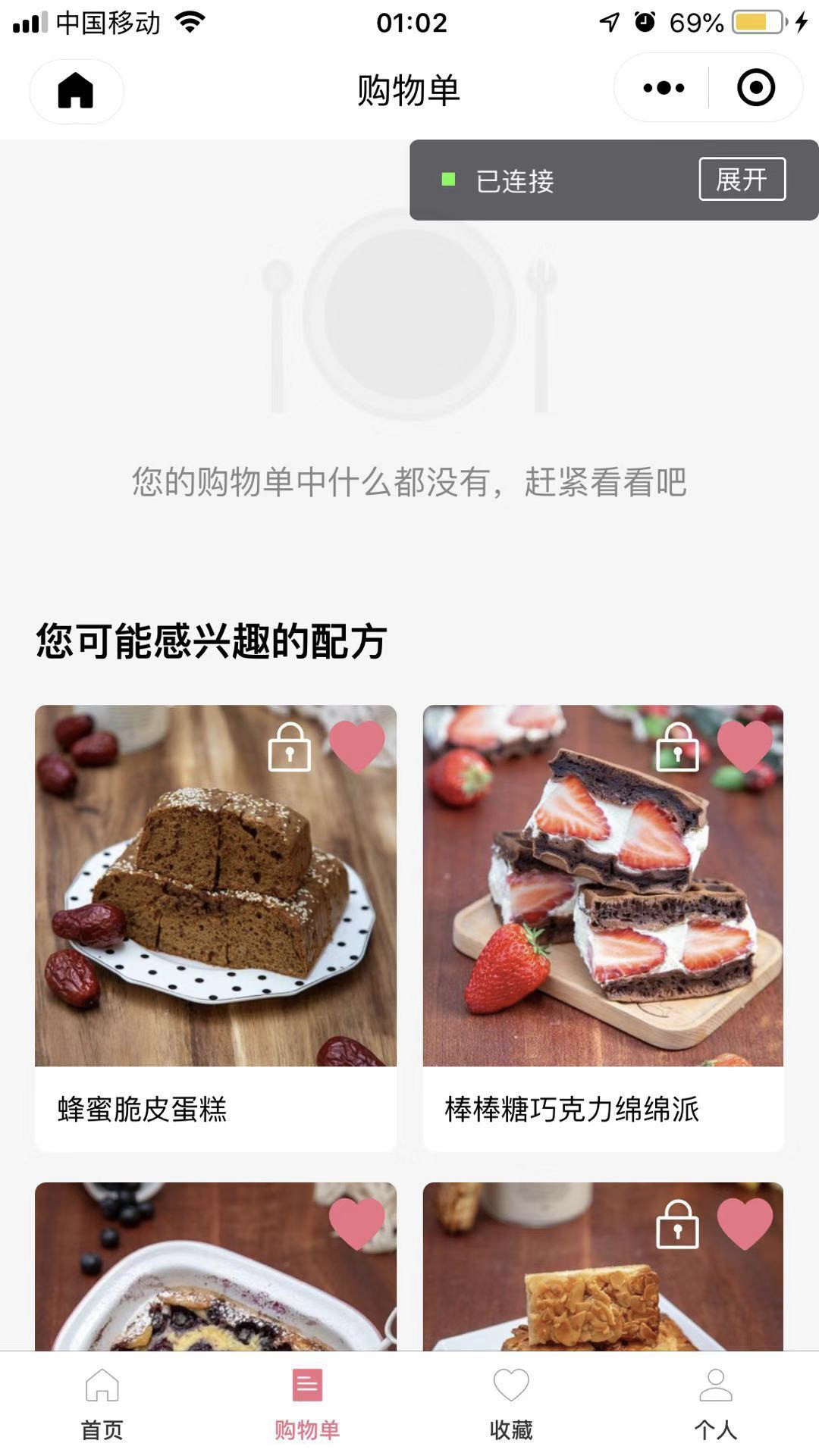Open the 个人 tab
Viewport: 819px width, 1456px height.
point(715,1404)
